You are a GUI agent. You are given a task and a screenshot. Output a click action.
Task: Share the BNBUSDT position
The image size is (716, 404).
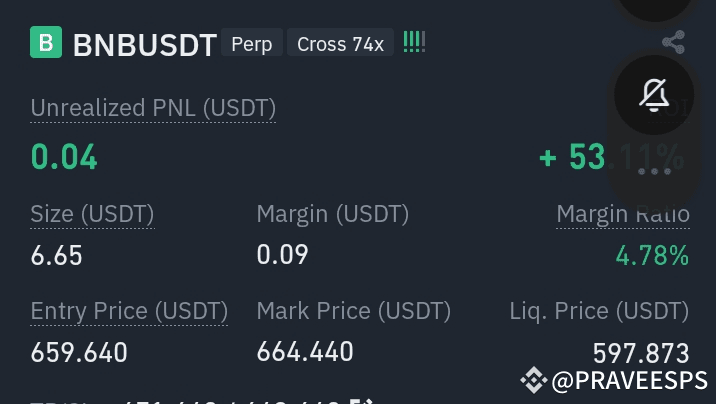tap(674, 42)
